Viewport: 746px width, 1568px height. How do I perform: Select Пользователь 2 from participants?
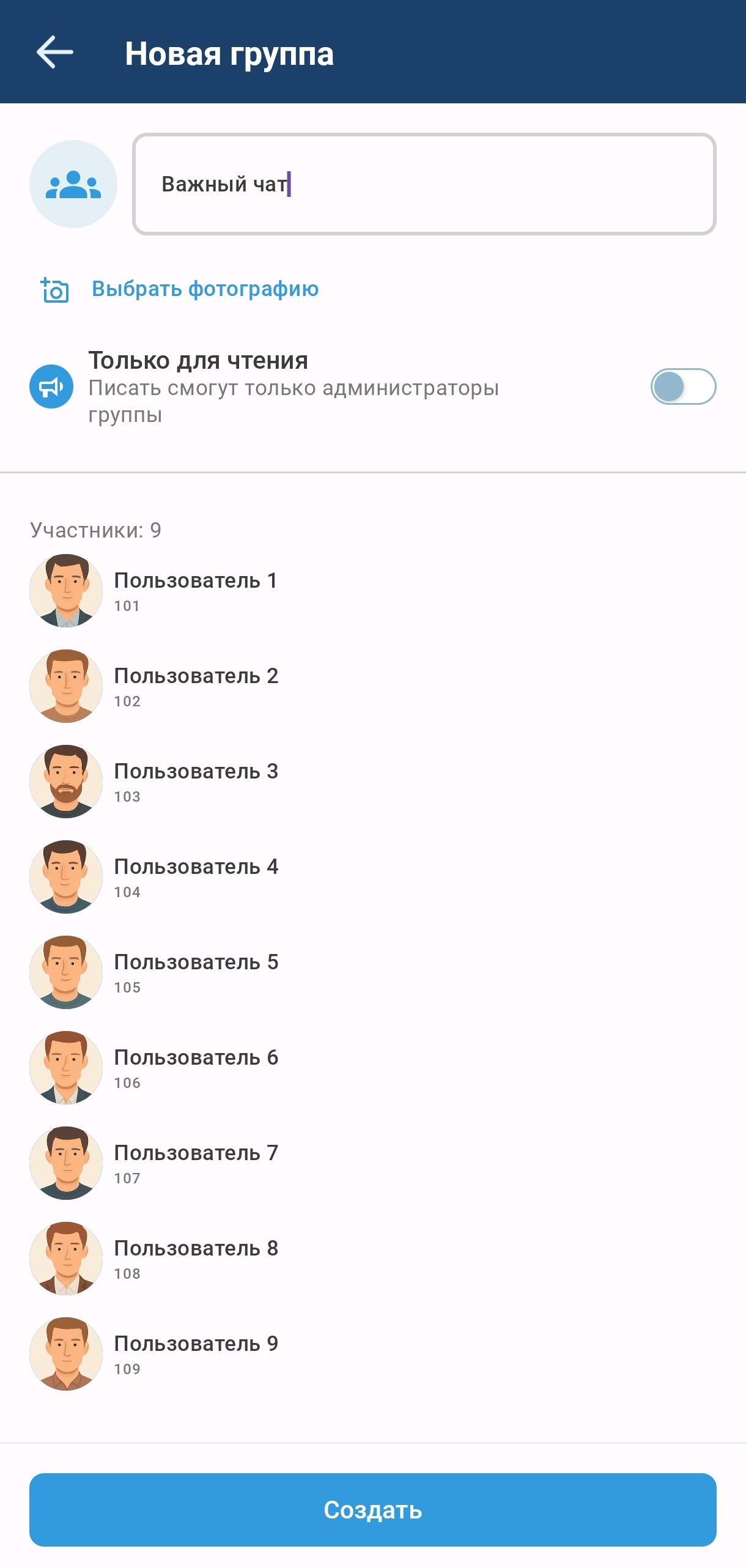tap(196, 686)
